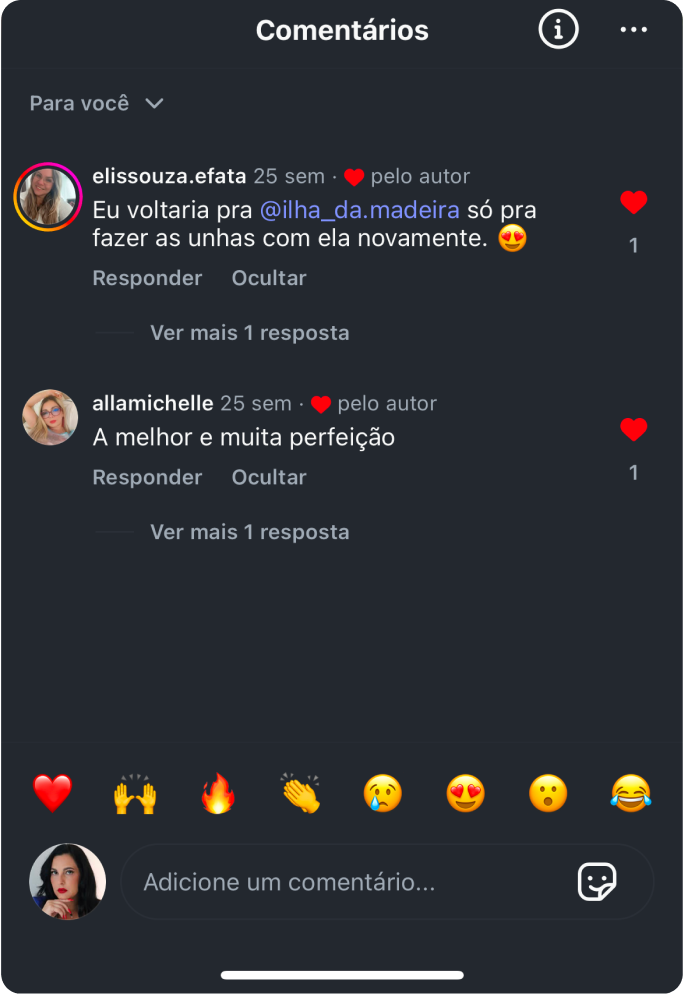Open elissouza.efata's profile picture
The image size is (683, 994).
point(47,196)
